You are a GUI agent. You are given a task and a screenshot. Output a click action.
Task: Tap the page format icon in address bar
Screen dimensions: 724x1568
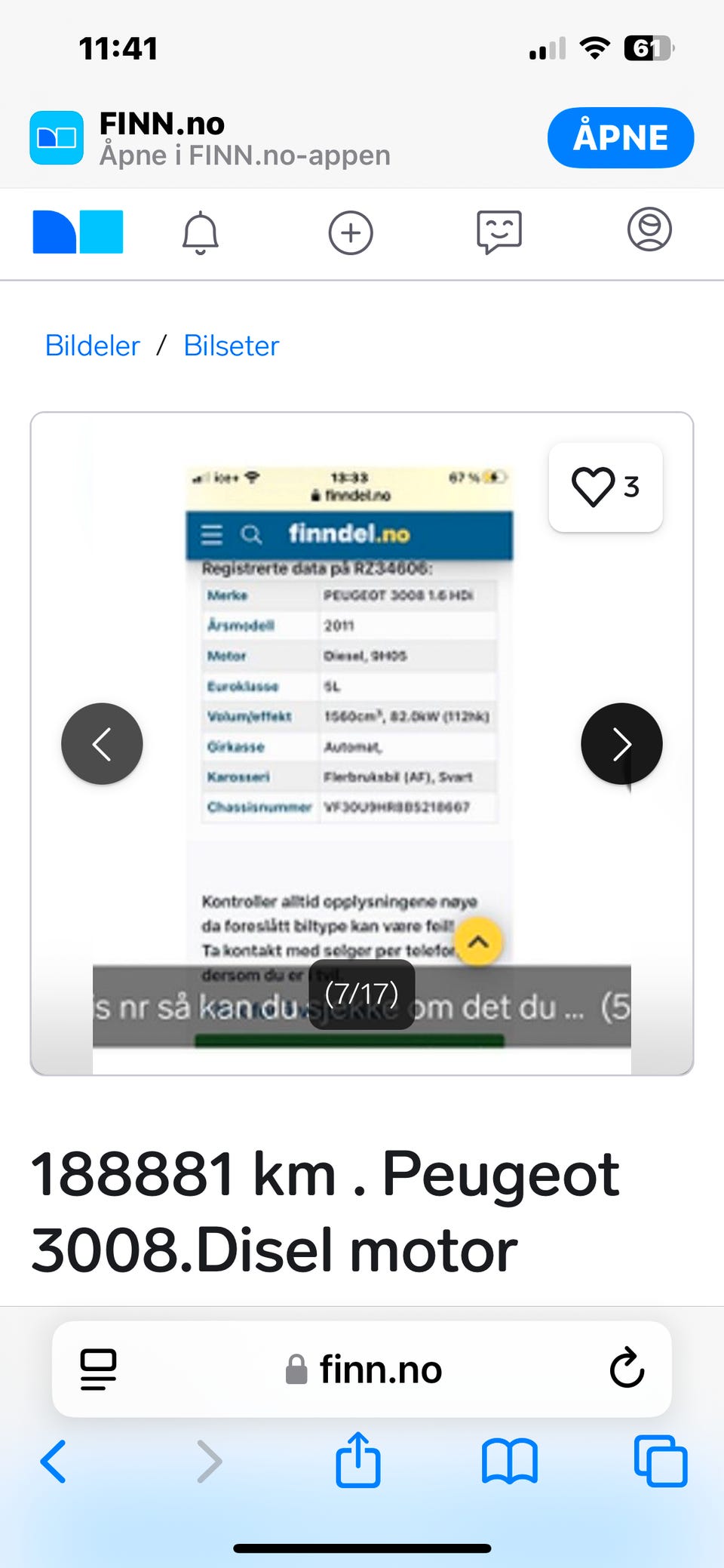[97, 1370]
